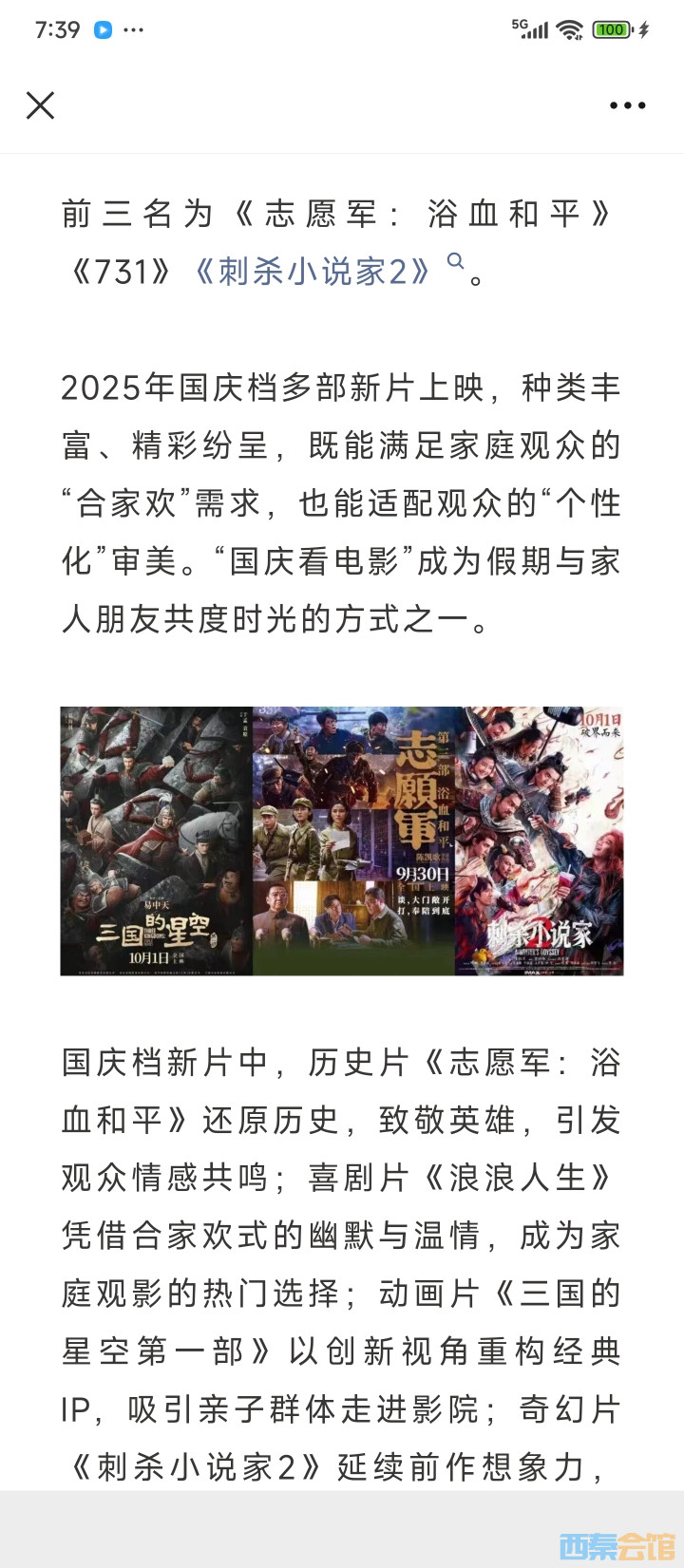
Task: Open the three-dot overflow menu
Action: [627, 105]
